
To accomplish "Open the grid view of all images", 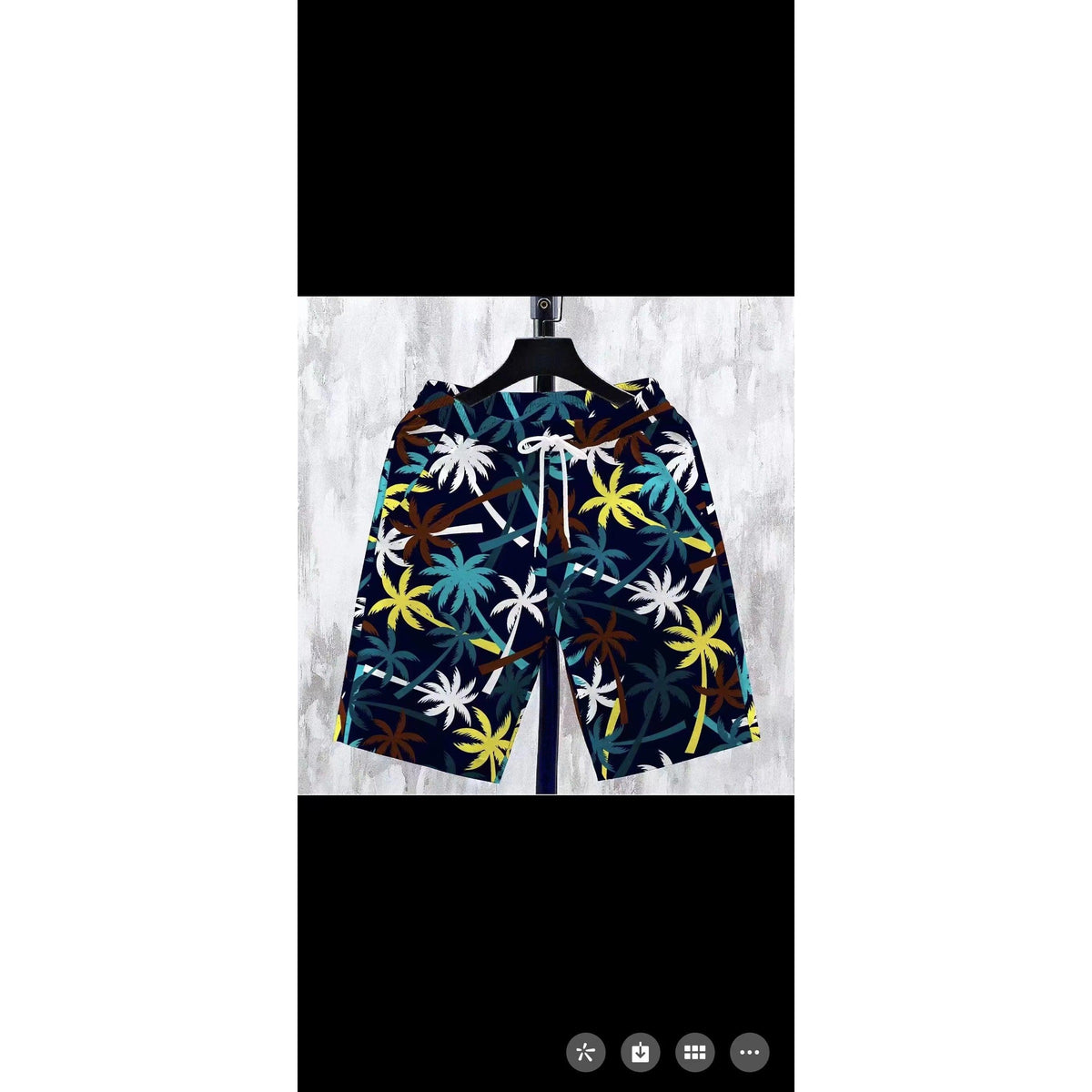I will coord(695,1053).
